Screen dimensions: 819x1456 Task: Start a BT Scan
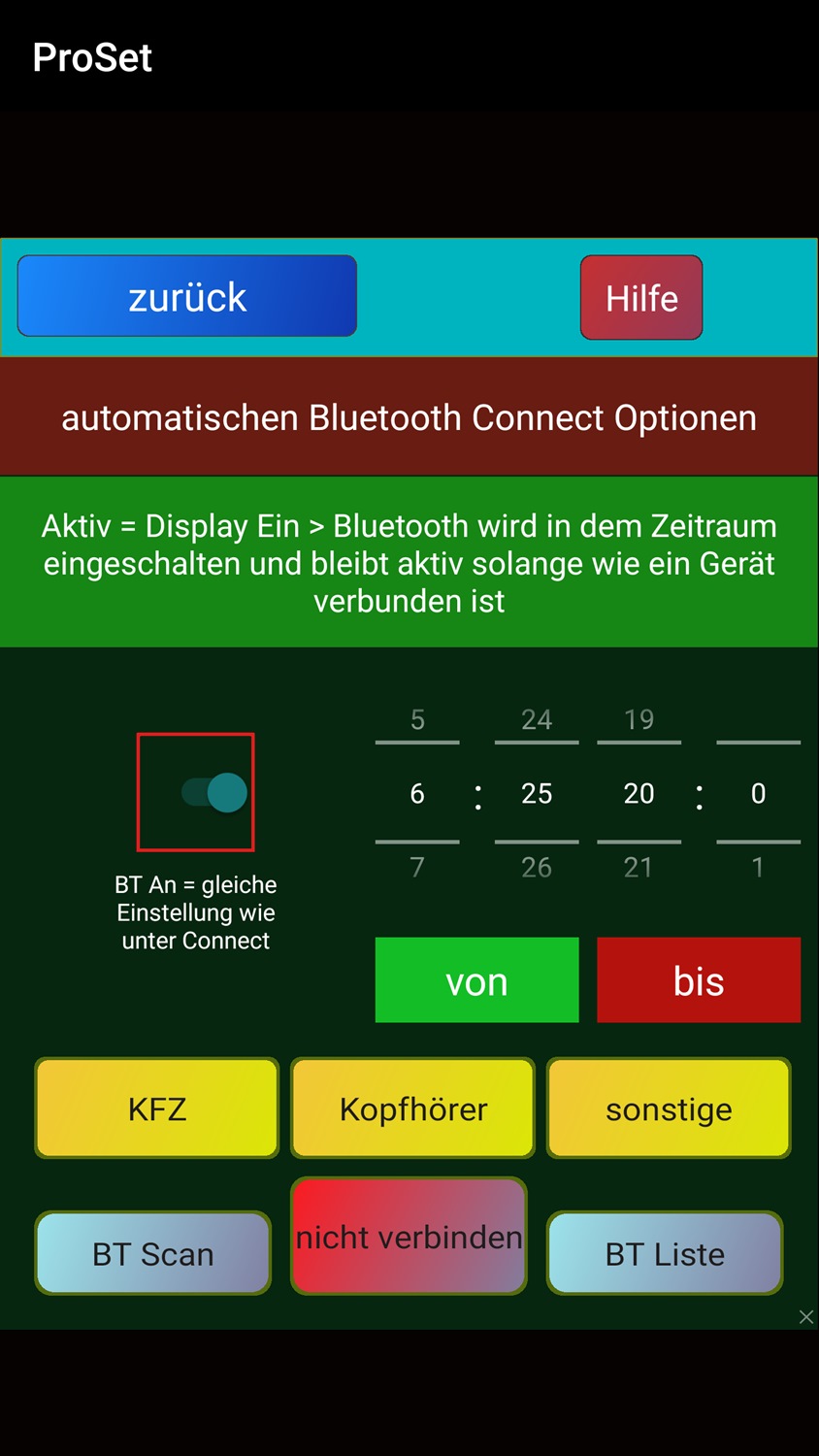click(153, 1253)
